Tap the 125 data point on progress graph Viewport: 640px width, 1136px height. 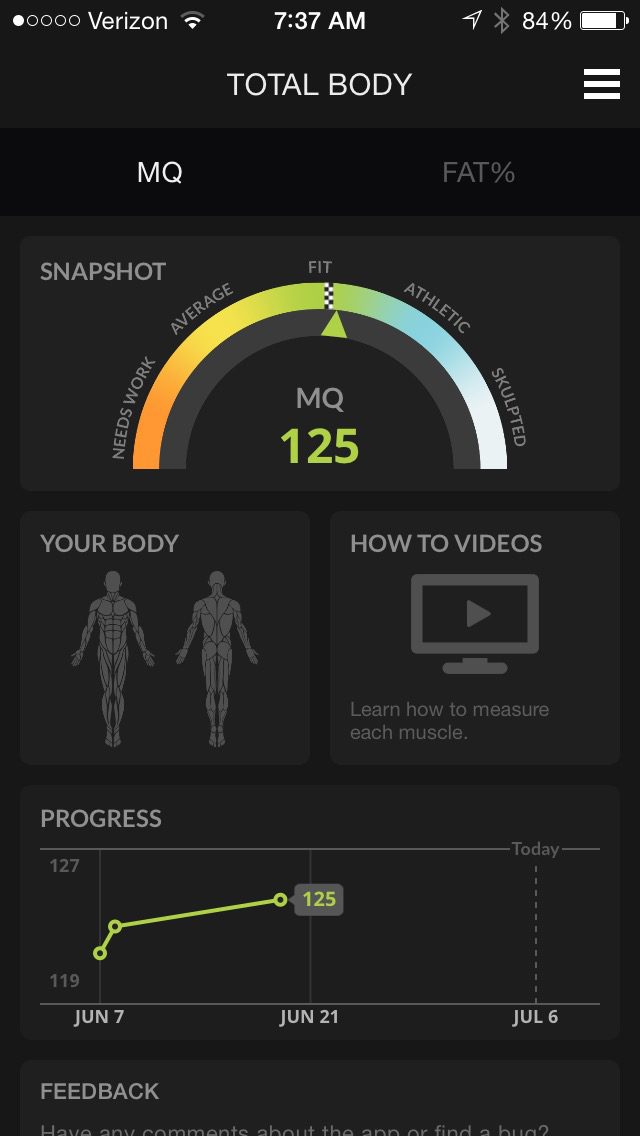(281, 899)
